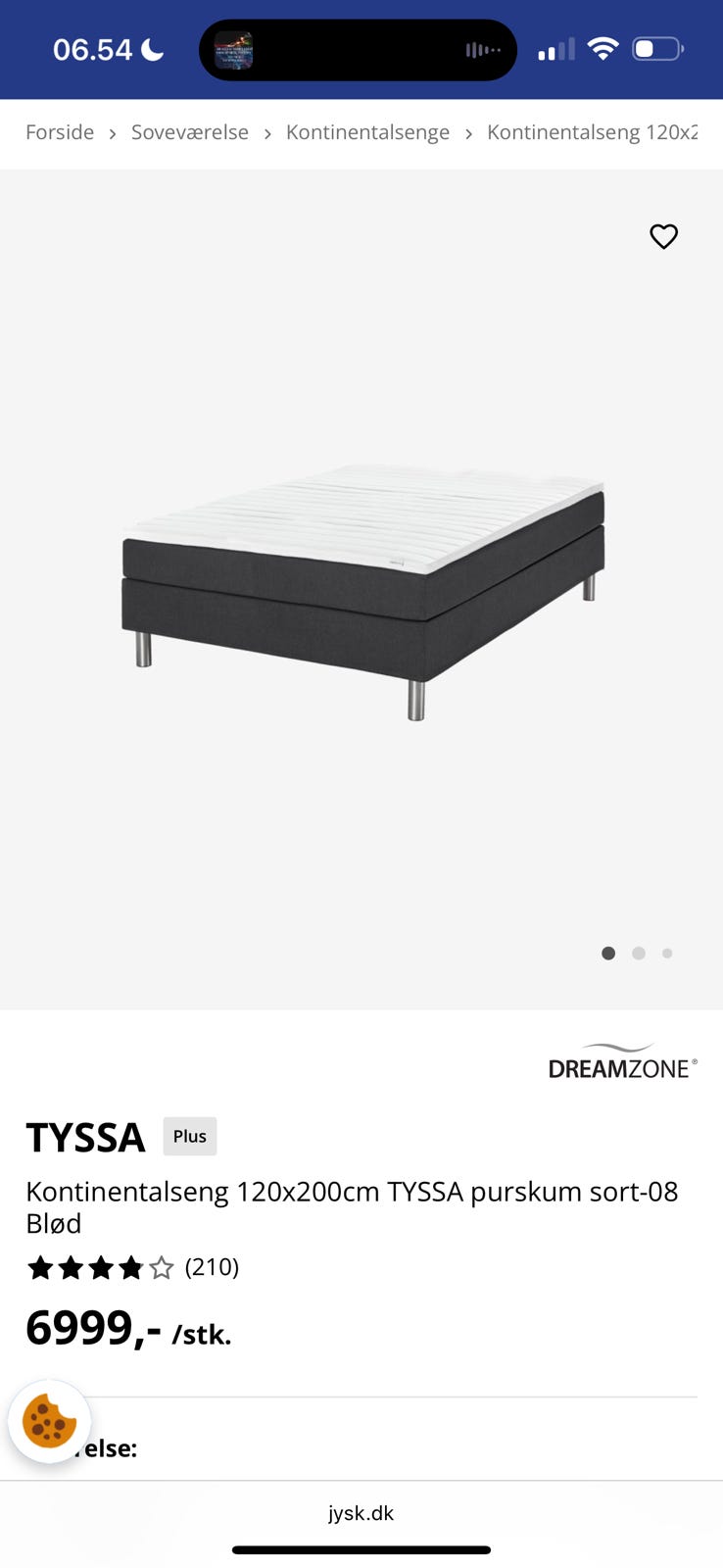The width and height of the screenshot is (723, 1568).
Task: View the 210 customer reviews
Action: click(x=212, y=1267)
